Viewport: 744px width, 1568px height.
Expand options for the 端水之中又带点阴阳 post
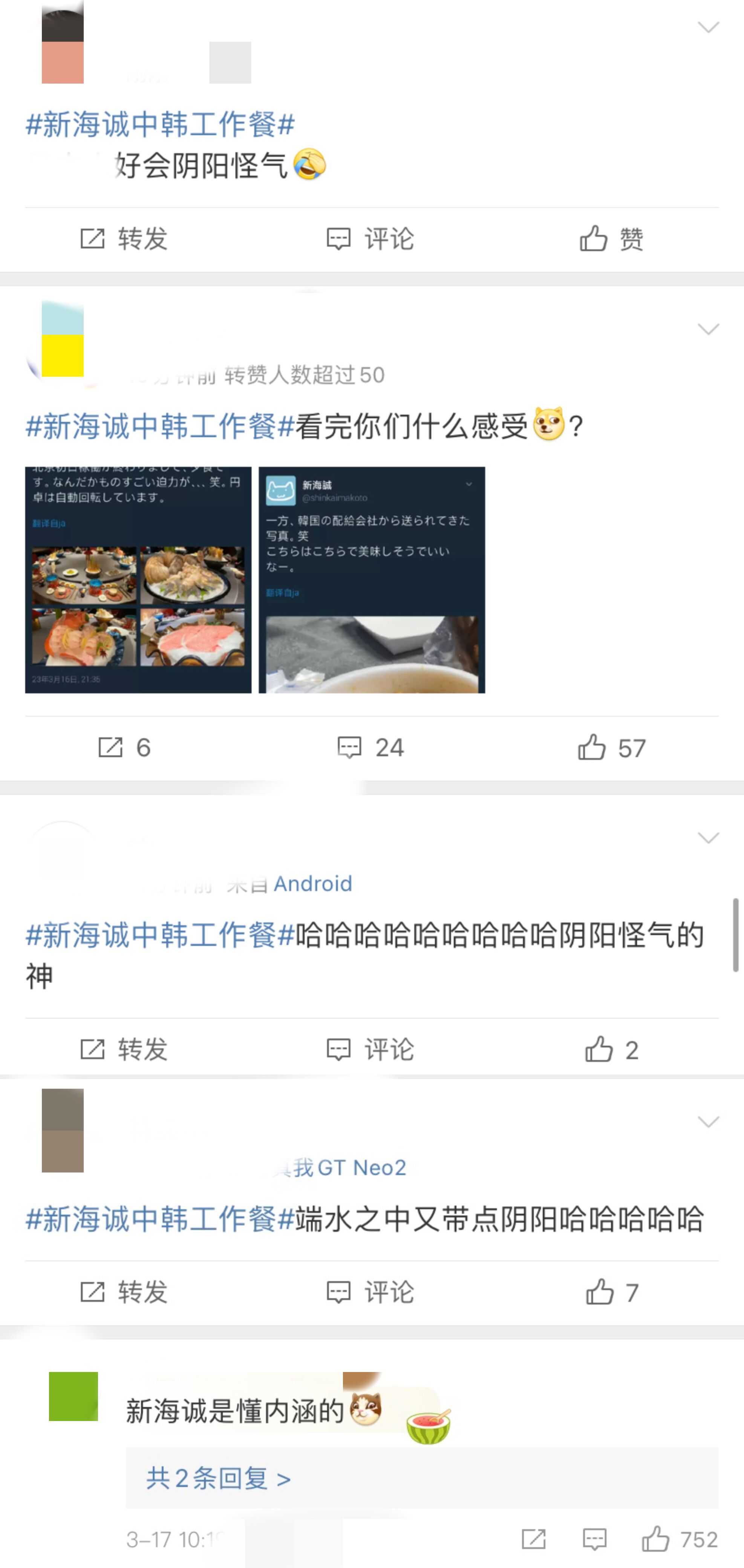[708, 1122]
